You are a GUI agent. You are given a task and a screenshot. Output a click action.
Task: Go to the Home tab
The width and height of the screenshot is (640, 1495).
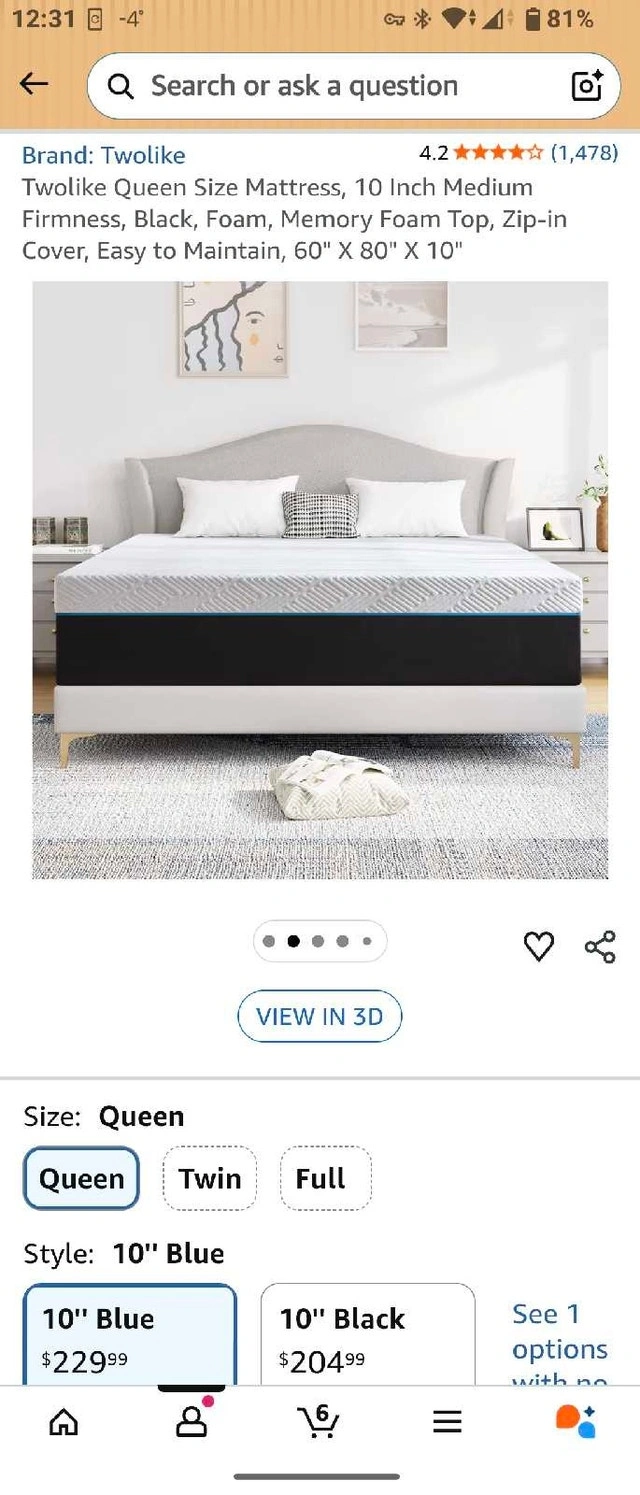(64, 1421)
